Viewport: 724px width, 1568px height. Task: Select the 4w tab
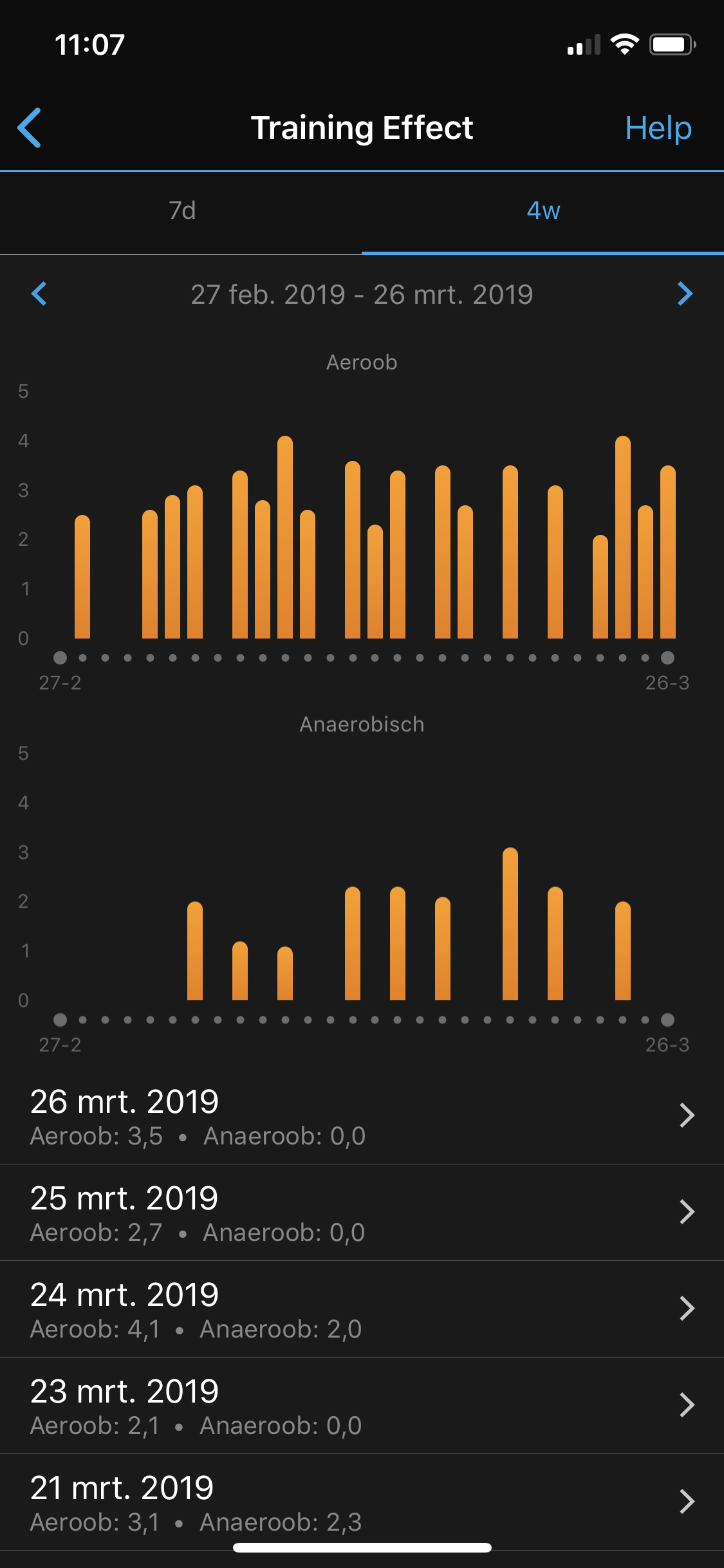543,210
